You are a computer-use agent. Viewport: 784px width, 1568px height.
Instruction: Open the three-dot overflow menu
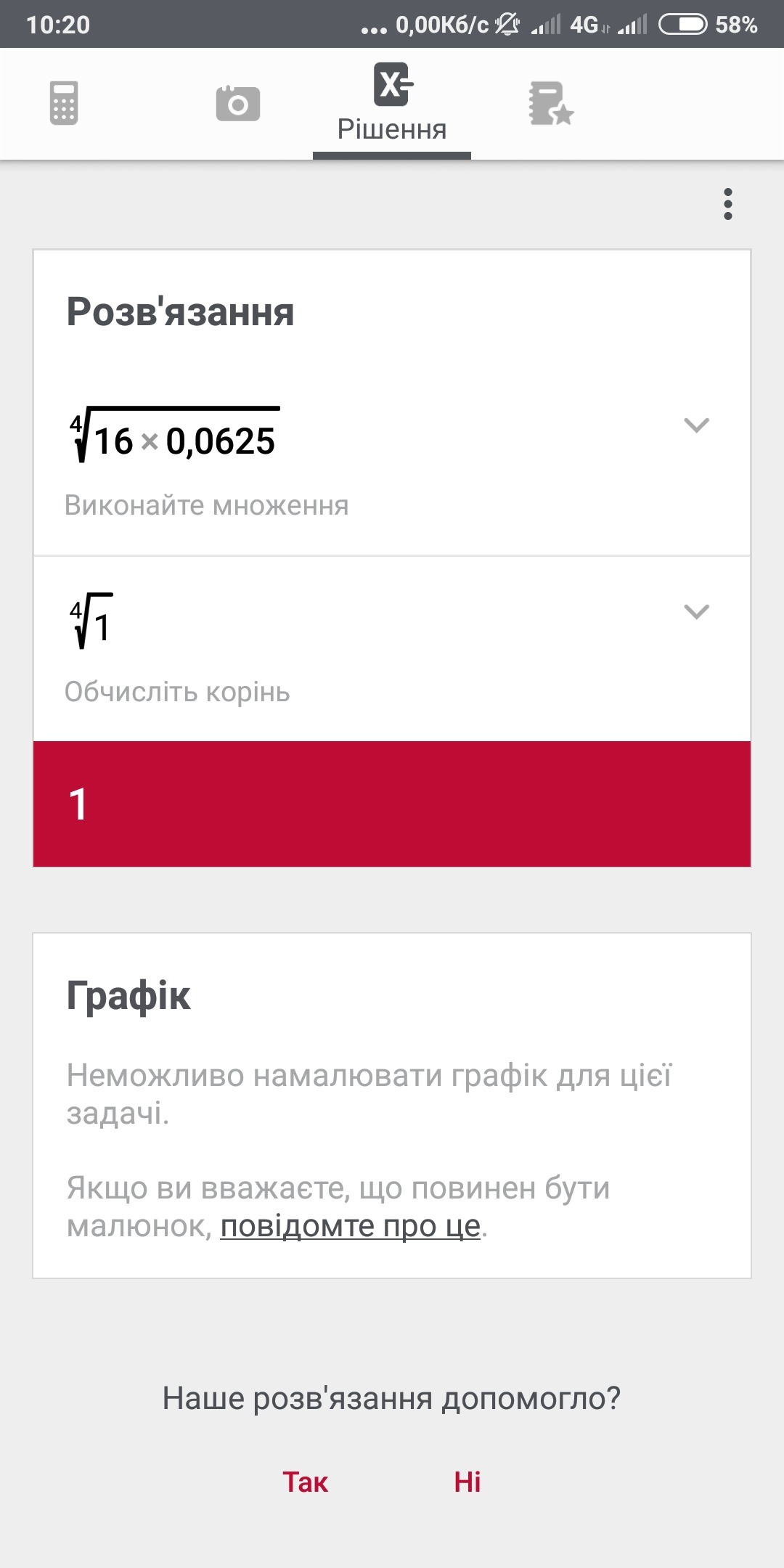(x=728, y=204)
